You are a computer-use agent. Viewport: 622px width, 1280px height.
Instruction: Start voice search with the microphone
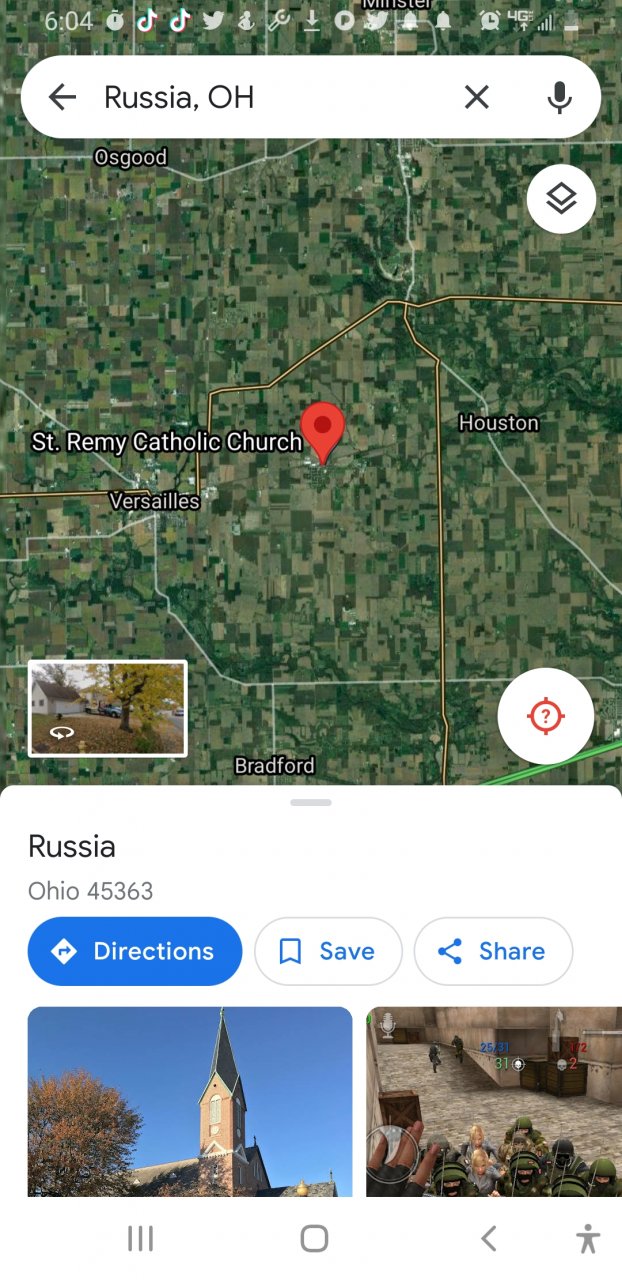click(x=559, y=97)
